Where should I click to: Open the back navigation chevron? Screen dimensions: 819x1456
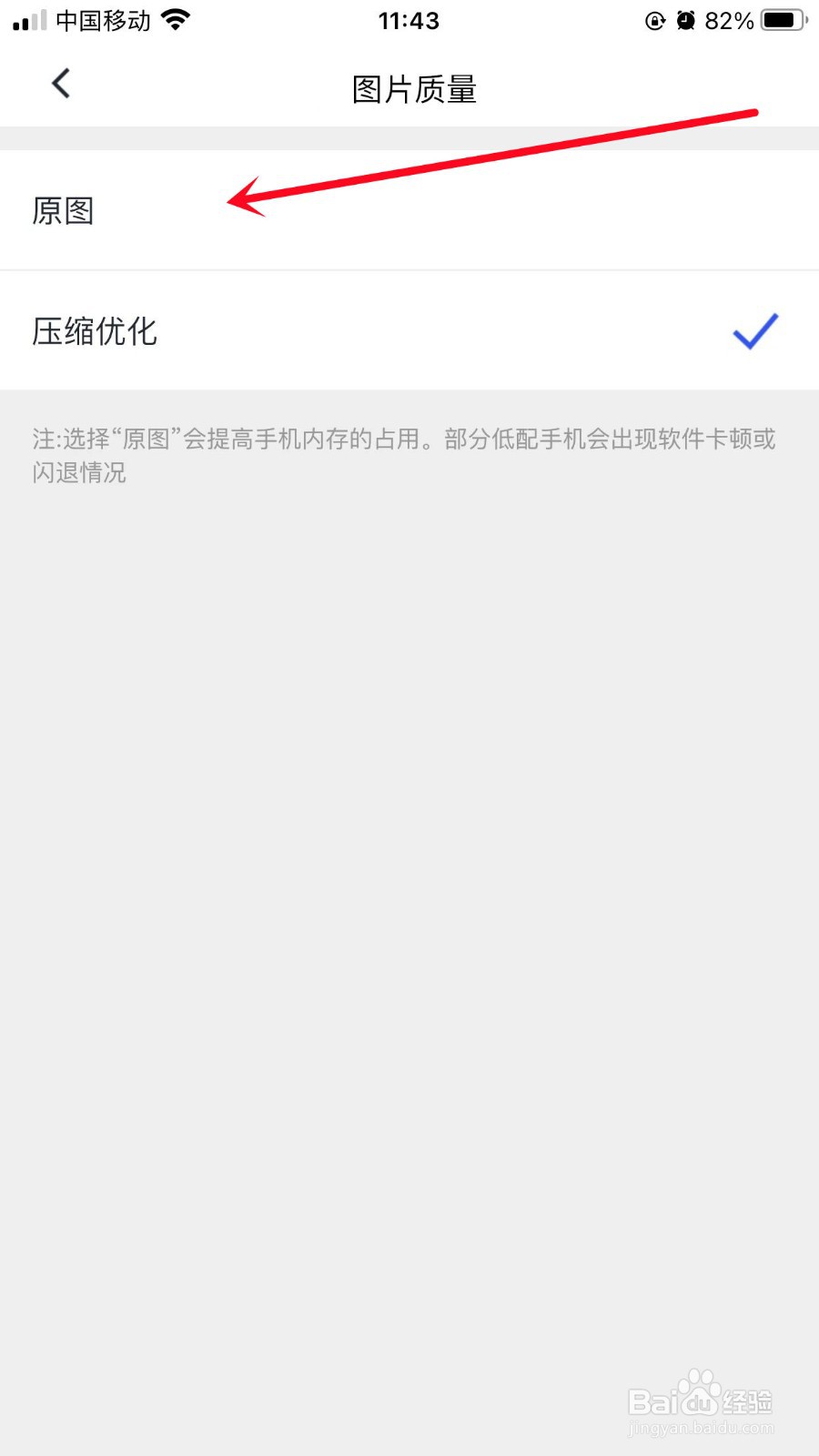click(61, 83)
